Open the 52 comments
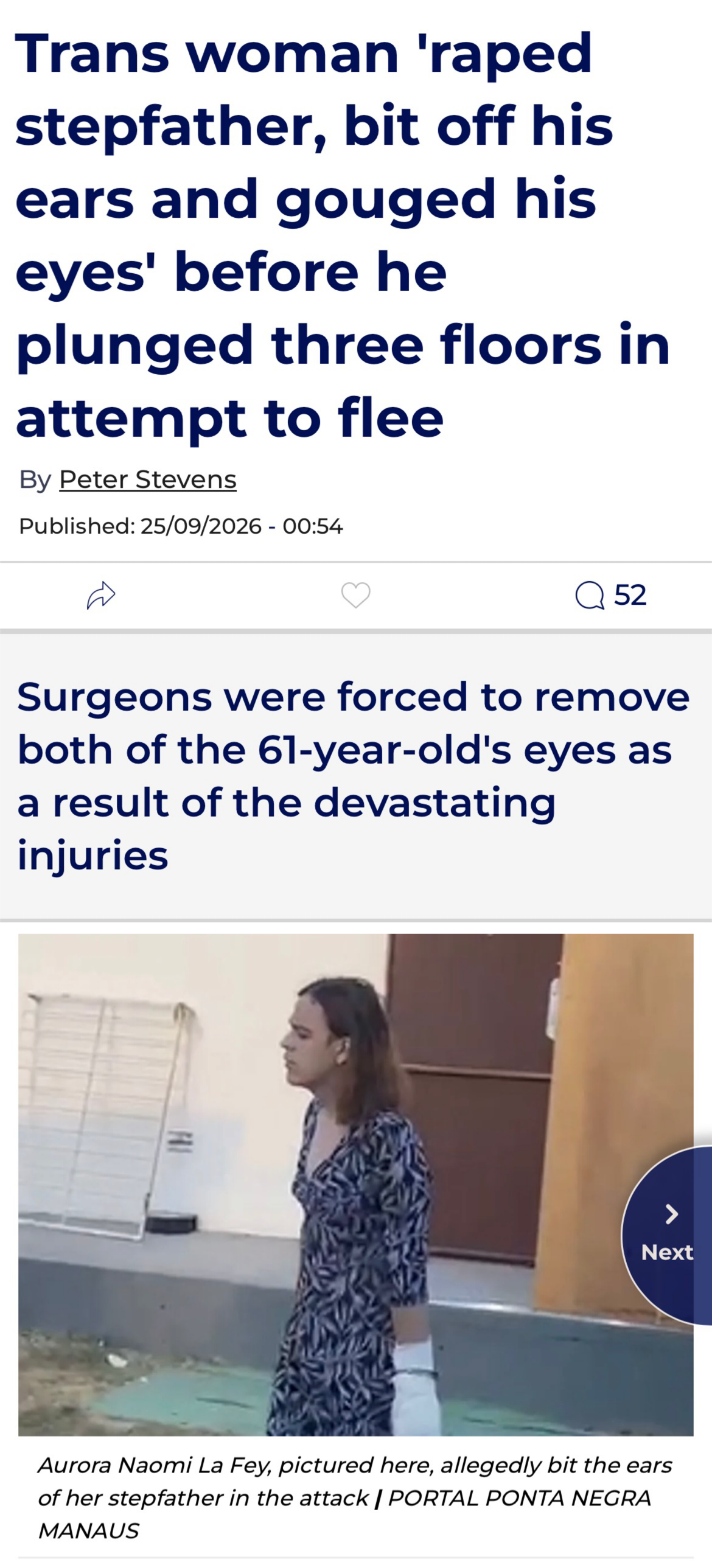The height and width of the screenshot is (1568, 712). [x=610, y=595]
